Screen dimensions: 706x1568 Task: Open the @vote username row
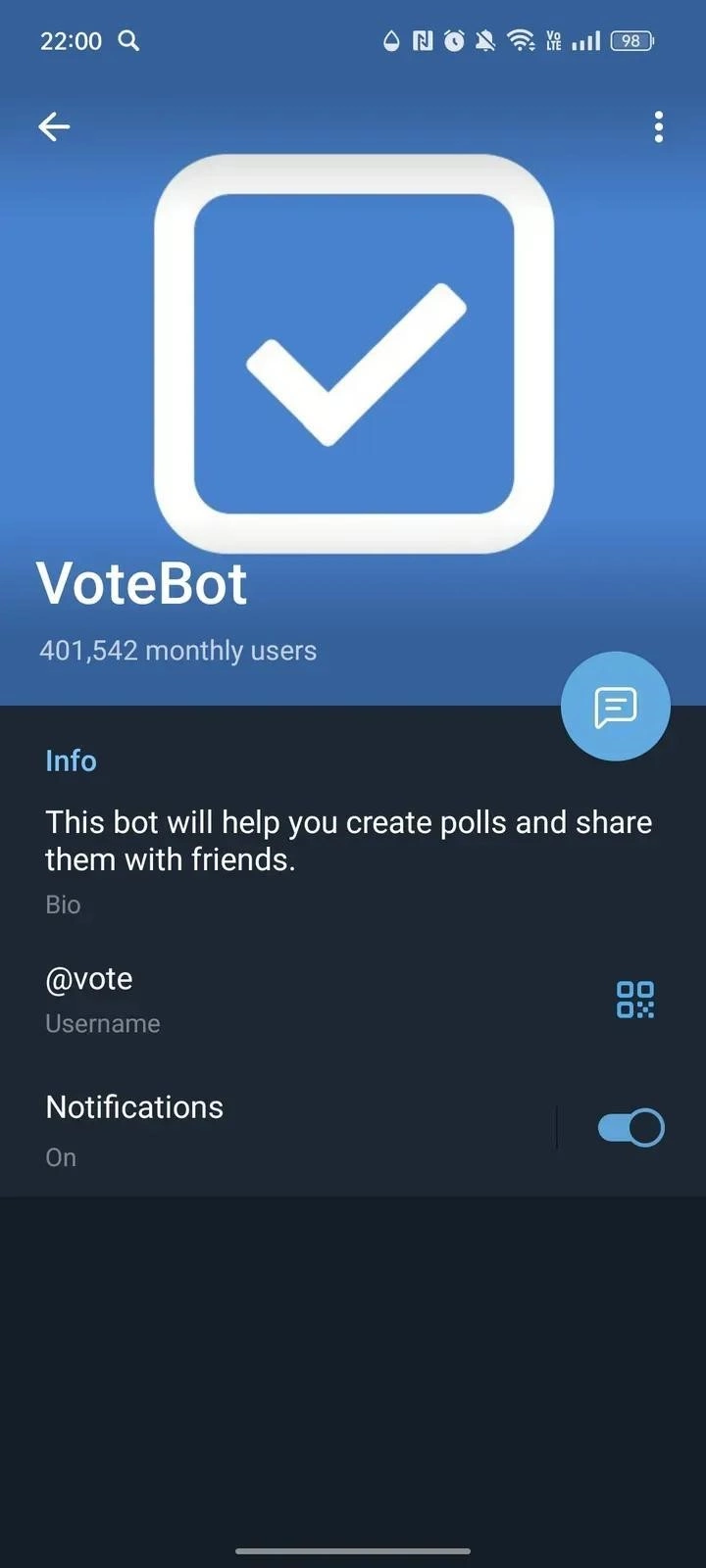click(294, 1000)
